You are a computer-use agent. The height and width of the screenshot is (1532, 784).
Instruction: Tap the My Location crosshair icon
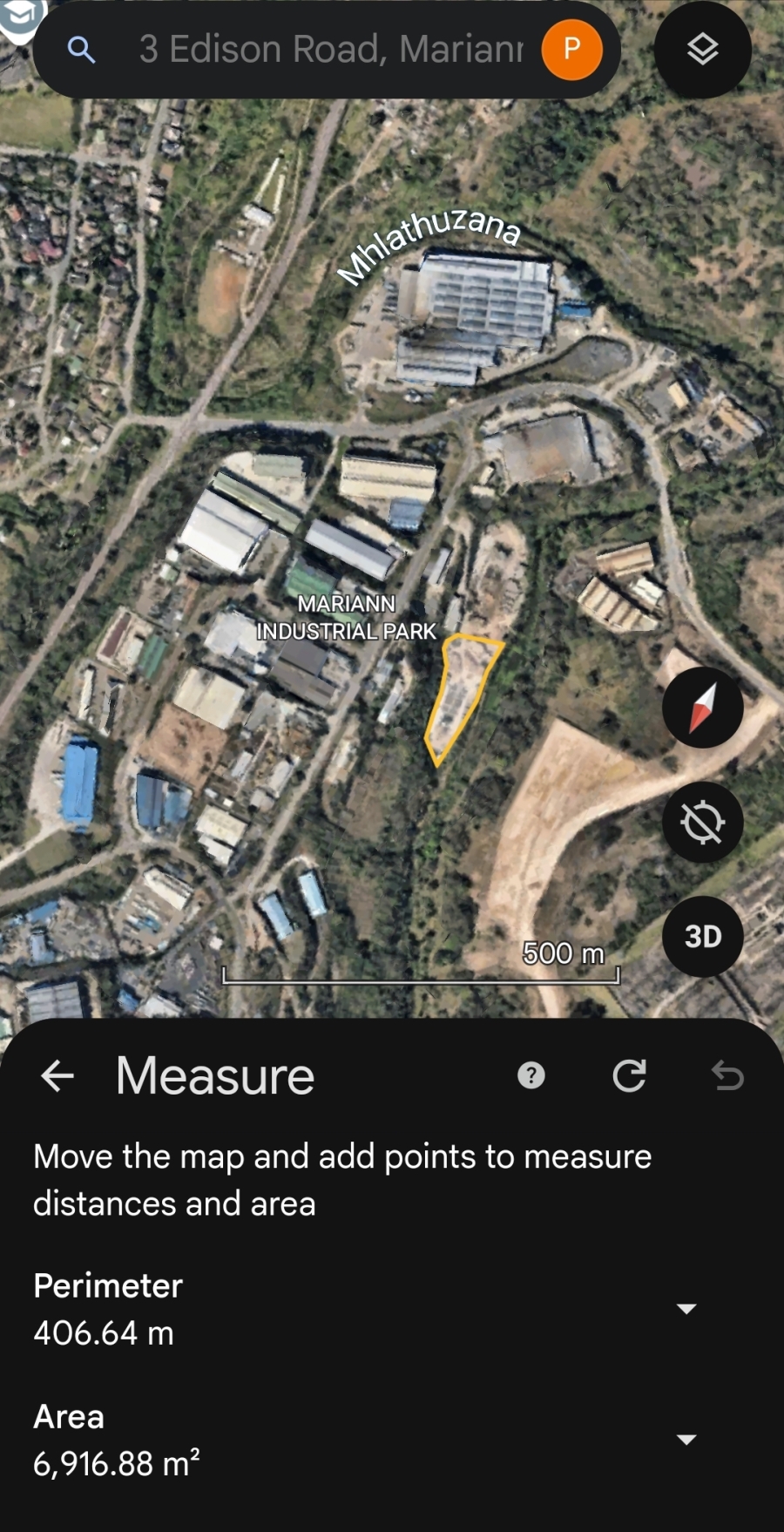702,822
